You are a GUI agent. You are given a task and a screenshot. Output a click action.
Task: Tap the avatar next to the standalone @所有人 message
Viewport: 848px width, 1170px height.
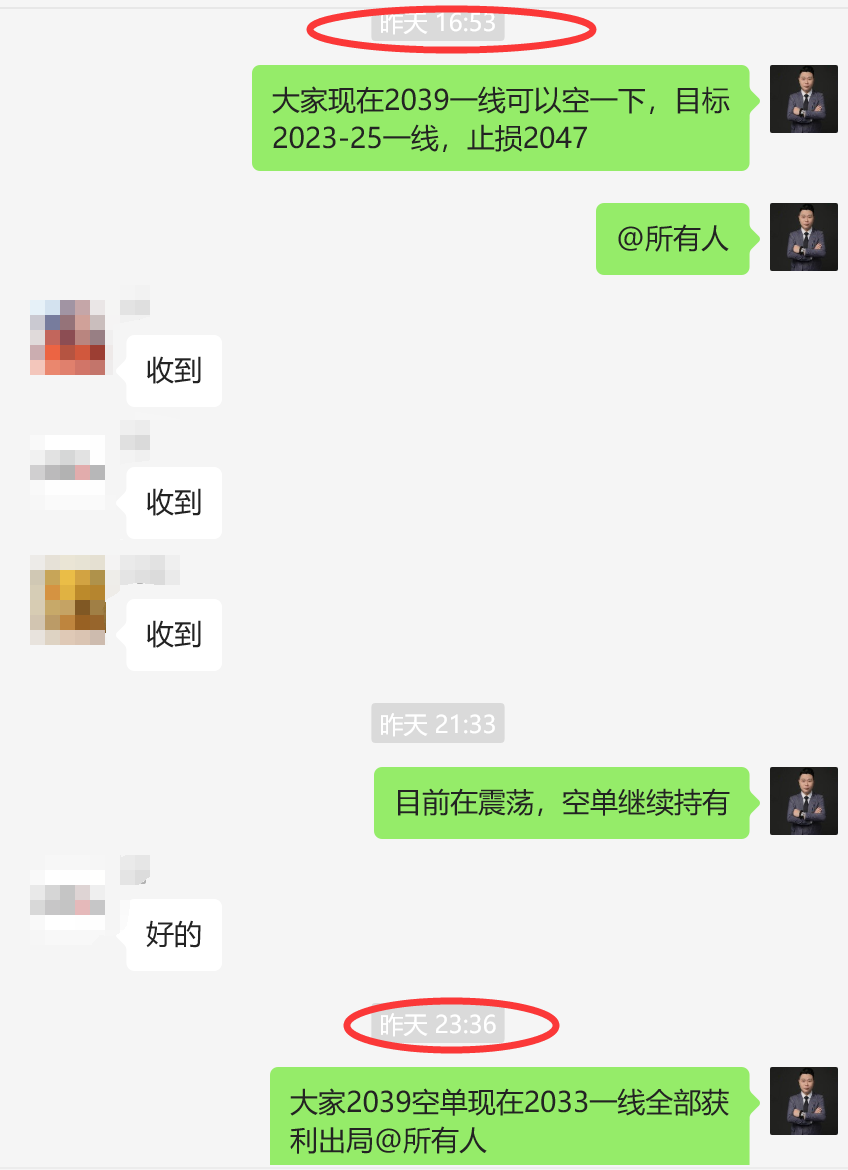coord(803,237)
